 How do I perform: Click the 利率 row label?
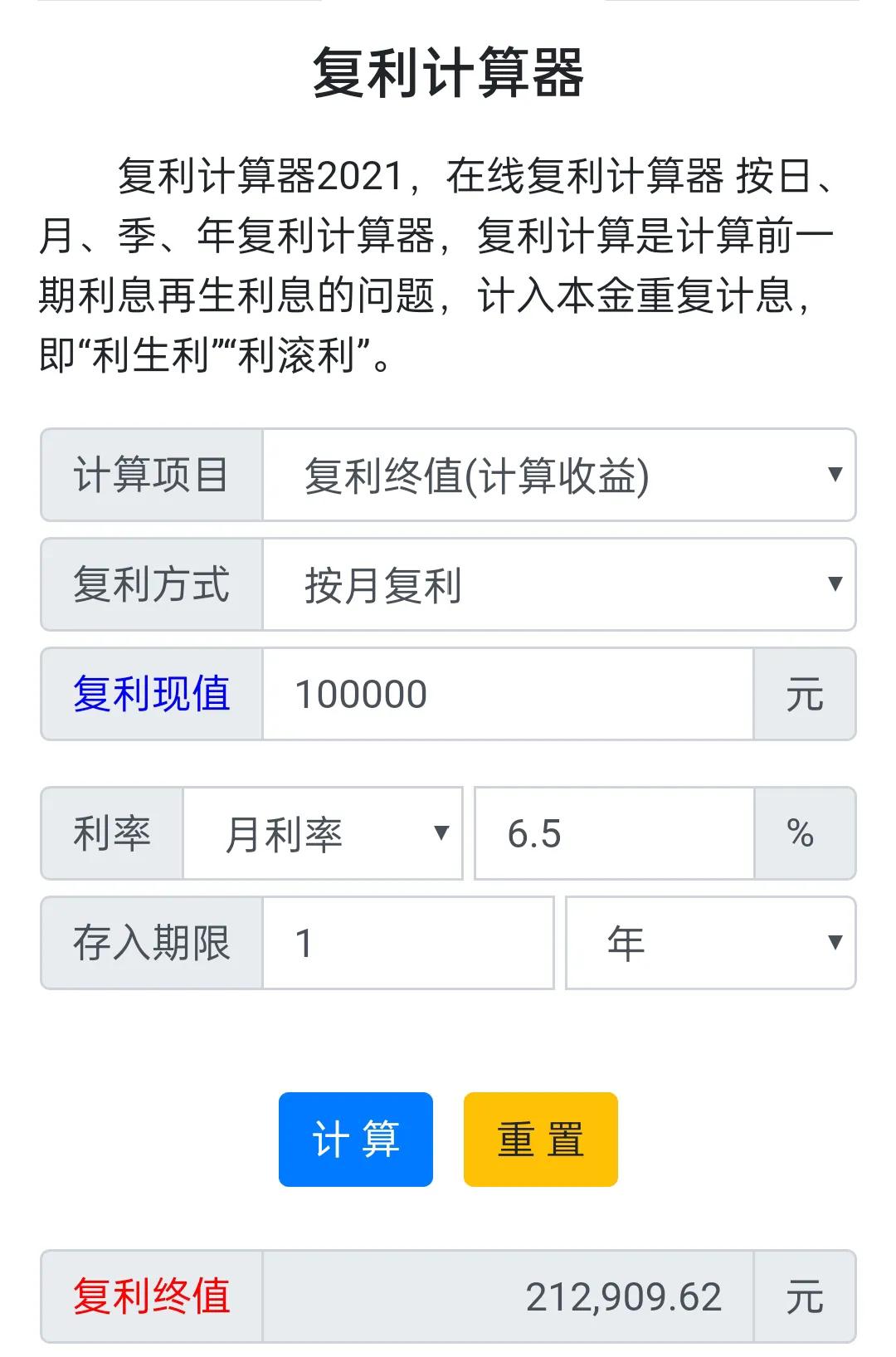(110, 833)
